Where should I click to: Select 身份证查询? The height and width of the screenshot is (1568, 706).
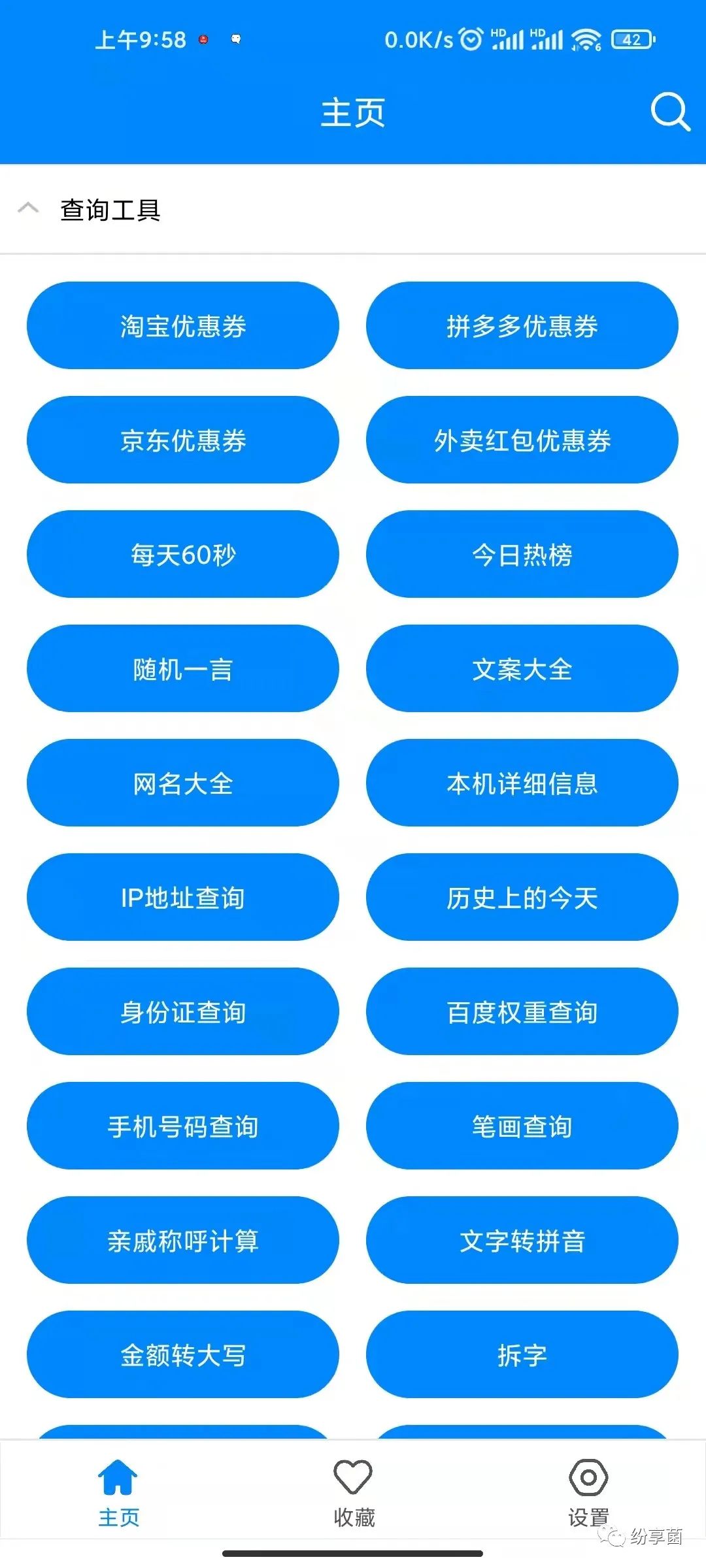[183, 1011]
